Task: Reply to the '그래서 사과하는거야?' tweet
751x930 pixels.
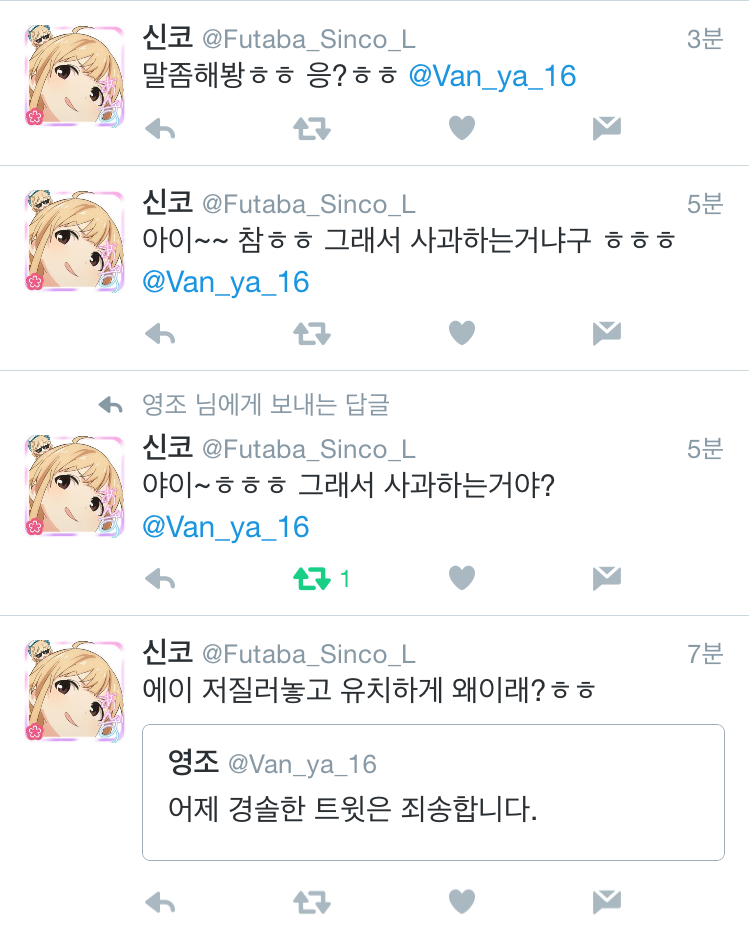Action: [160, 578]
